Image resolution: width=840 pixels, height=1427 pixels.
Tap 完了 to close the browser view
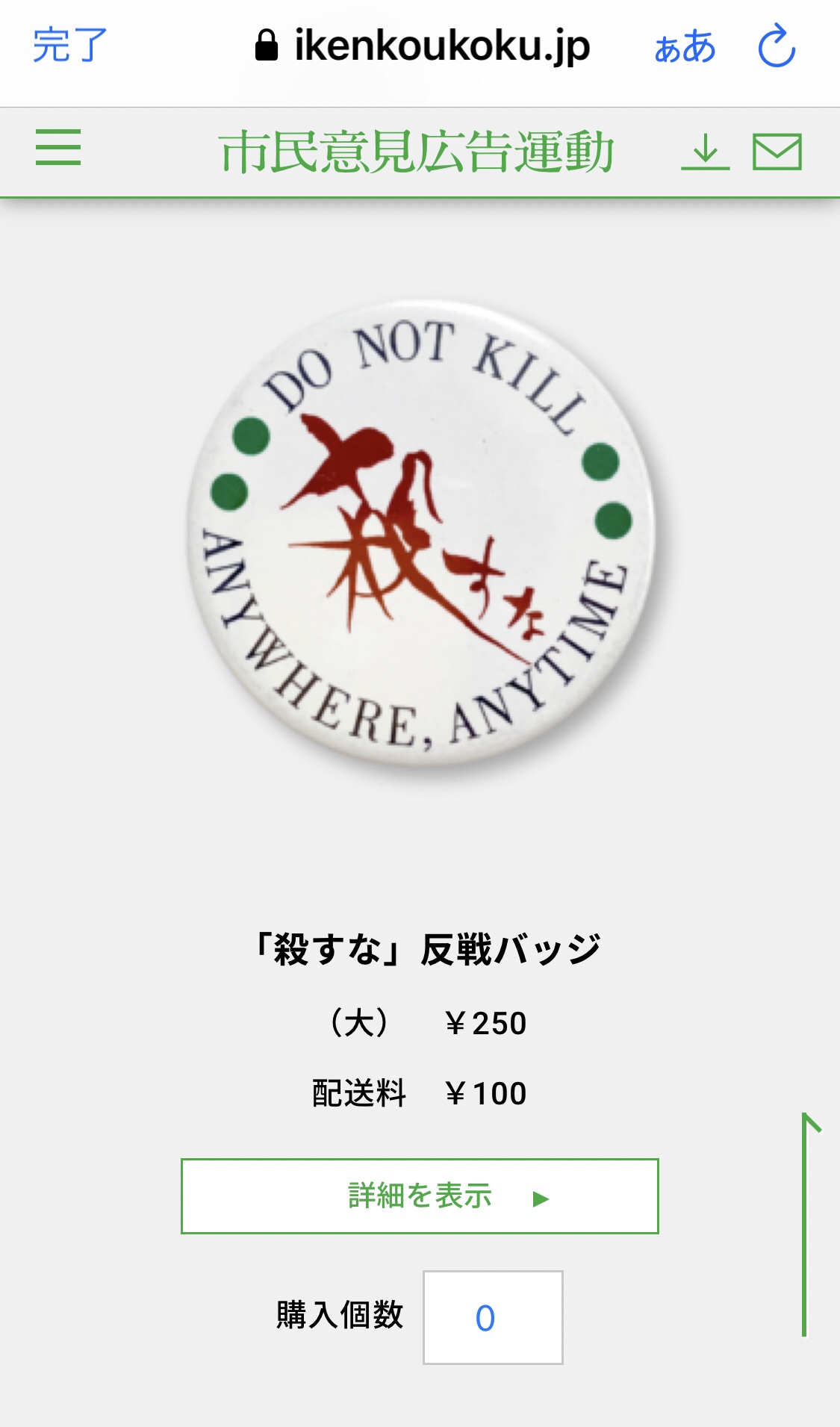[x=69, y=46]
